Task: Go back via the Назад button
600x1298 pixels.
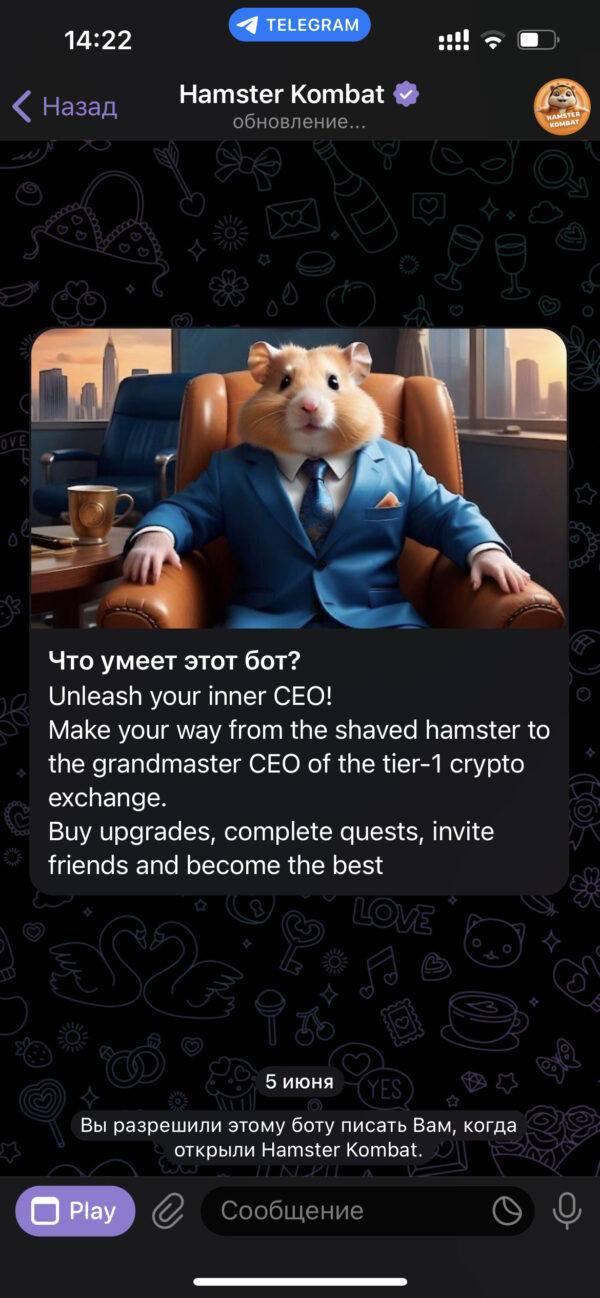Action: pyautogui.click(x=64, y=106)
